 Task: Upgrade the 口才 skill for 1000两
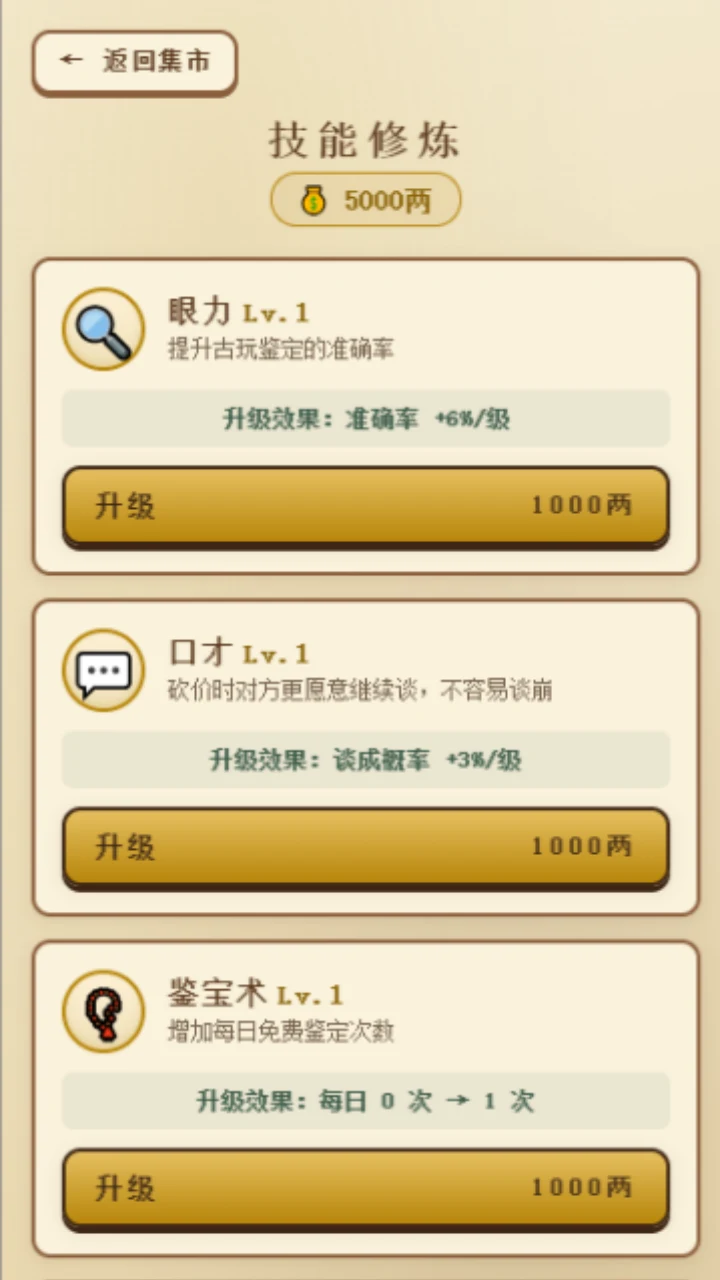pyautogui.click(x=366, y=847)
